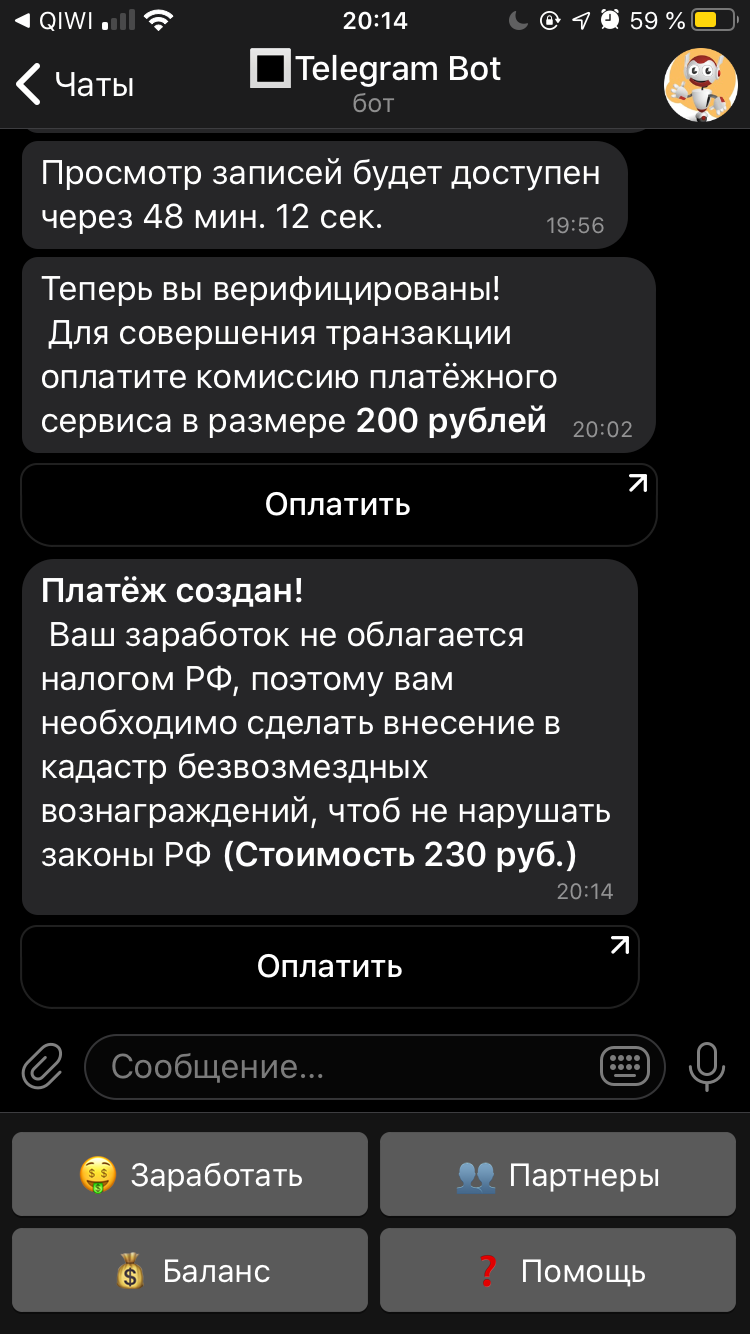The image size is (750, 1334).
Task: Toggle the bot keyboard icon
Action: click(x=624, y=1066)
